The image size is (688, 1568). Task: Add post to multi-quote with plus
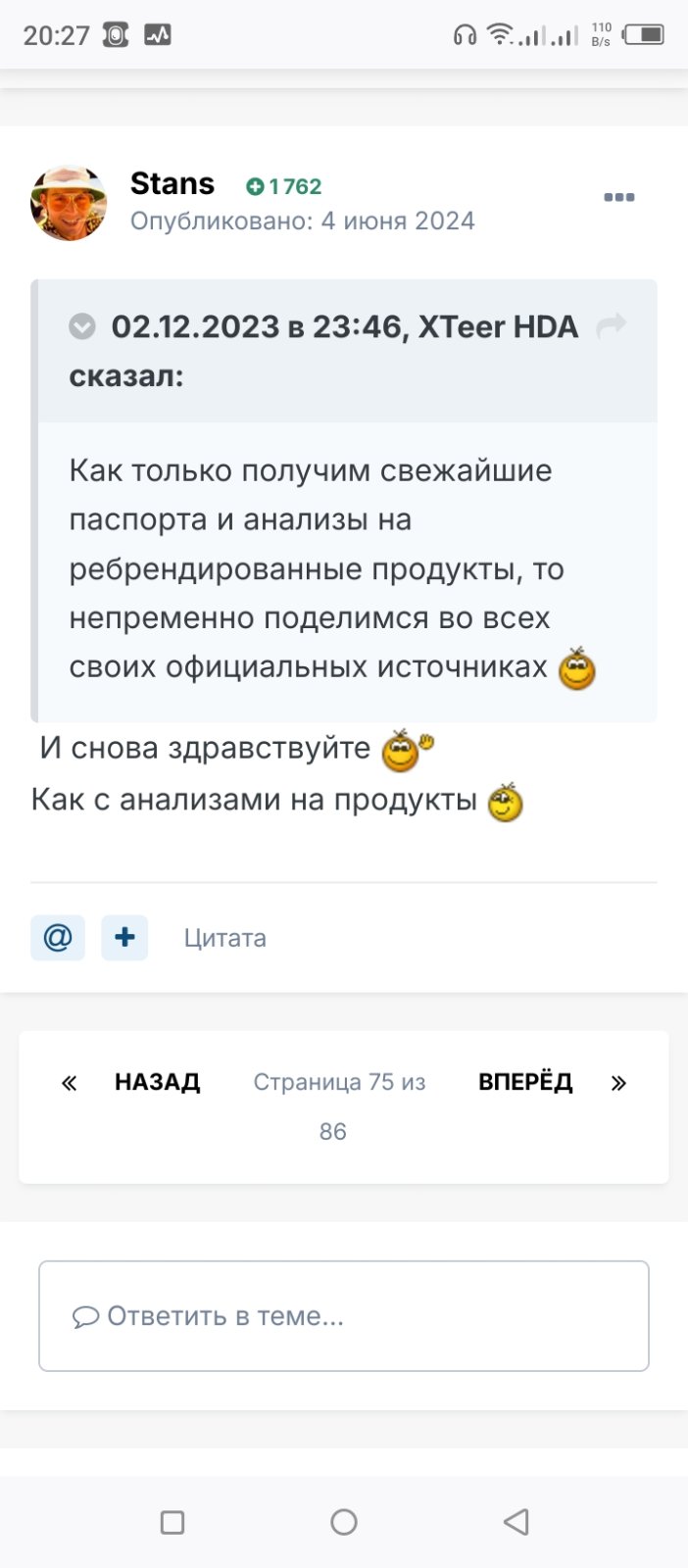pyautogui.click(x=124, y=938)
